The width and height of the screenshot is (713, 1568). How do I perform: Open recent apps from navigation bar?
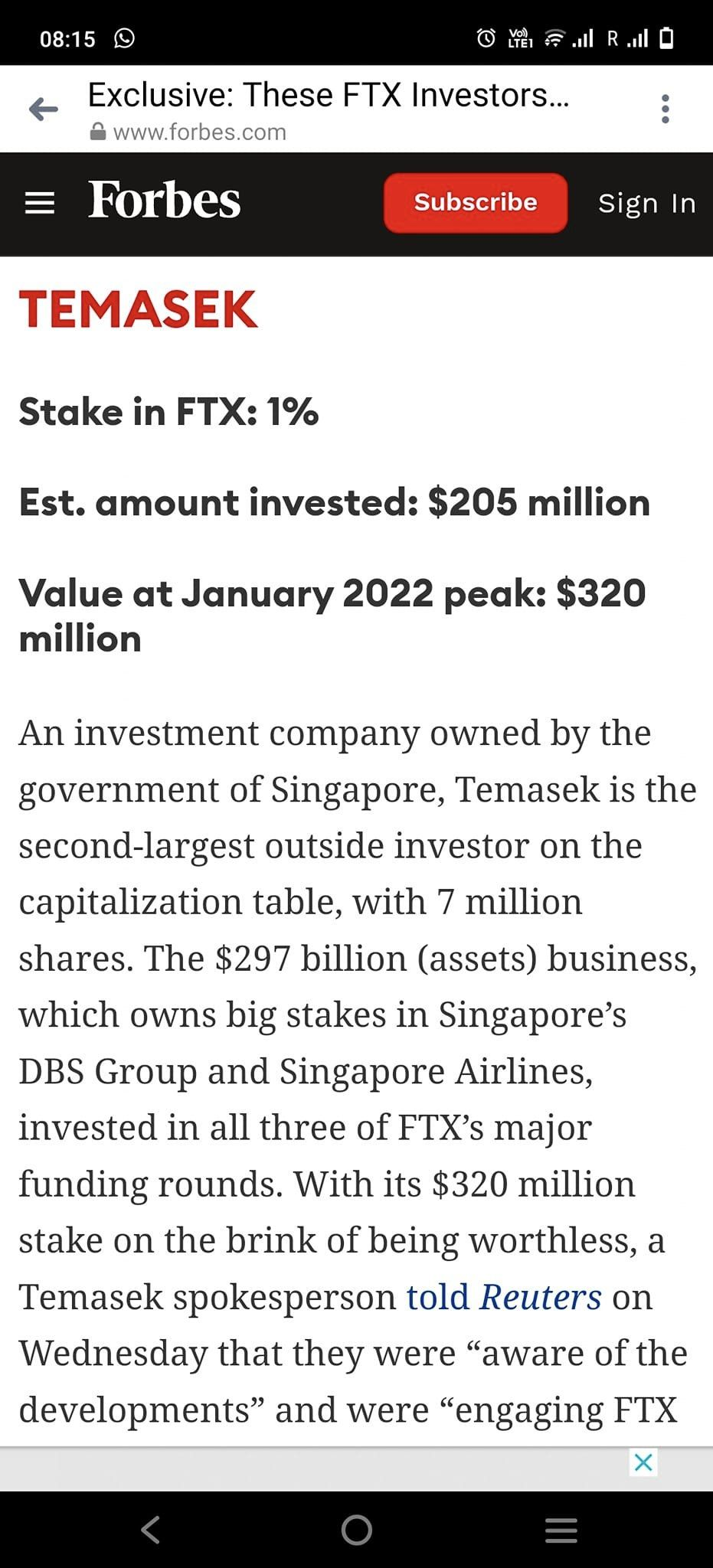(561, 1530)
